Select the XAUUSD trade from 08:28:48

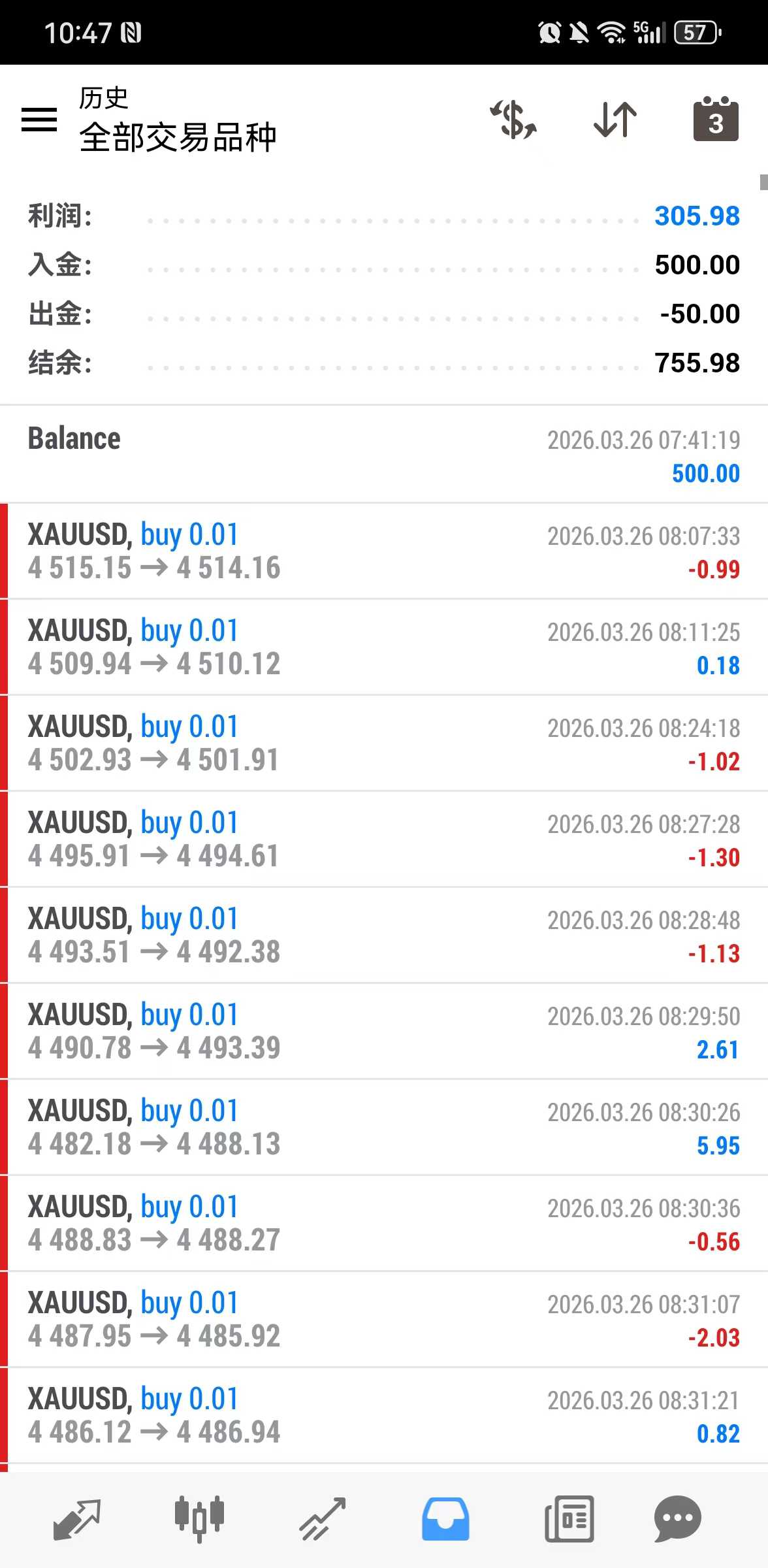(x=384, y=936)
